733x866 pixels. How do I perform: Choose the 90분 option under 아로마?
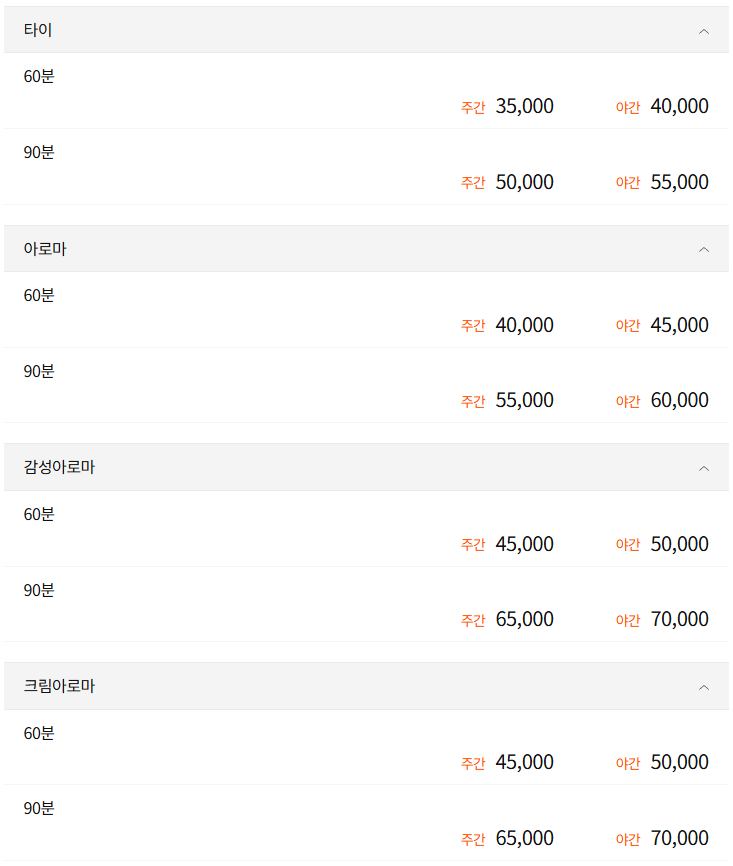[37, 370]
